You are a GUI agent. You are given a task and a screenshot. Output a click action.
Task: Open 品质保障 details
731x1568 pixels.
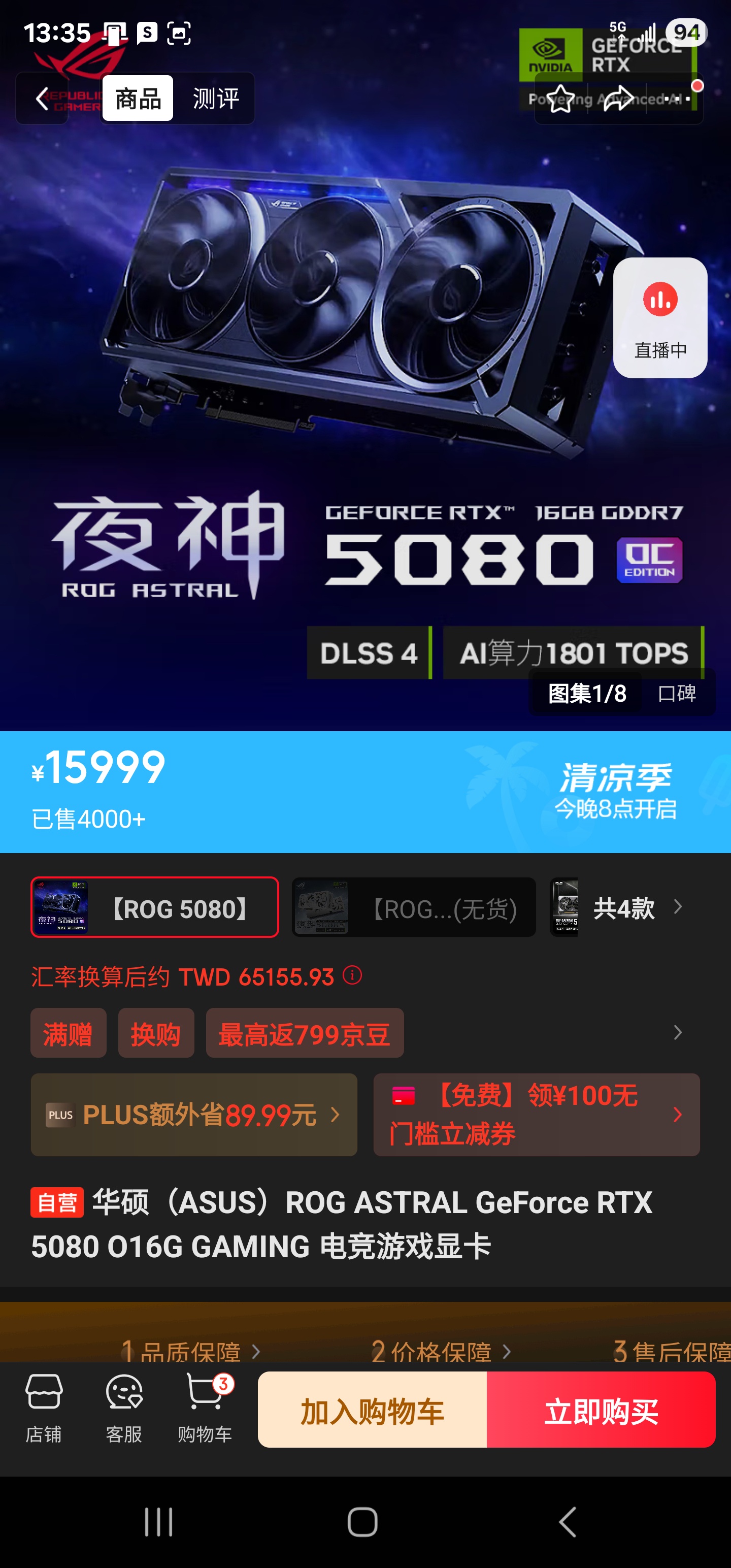tap(191, 1351)
